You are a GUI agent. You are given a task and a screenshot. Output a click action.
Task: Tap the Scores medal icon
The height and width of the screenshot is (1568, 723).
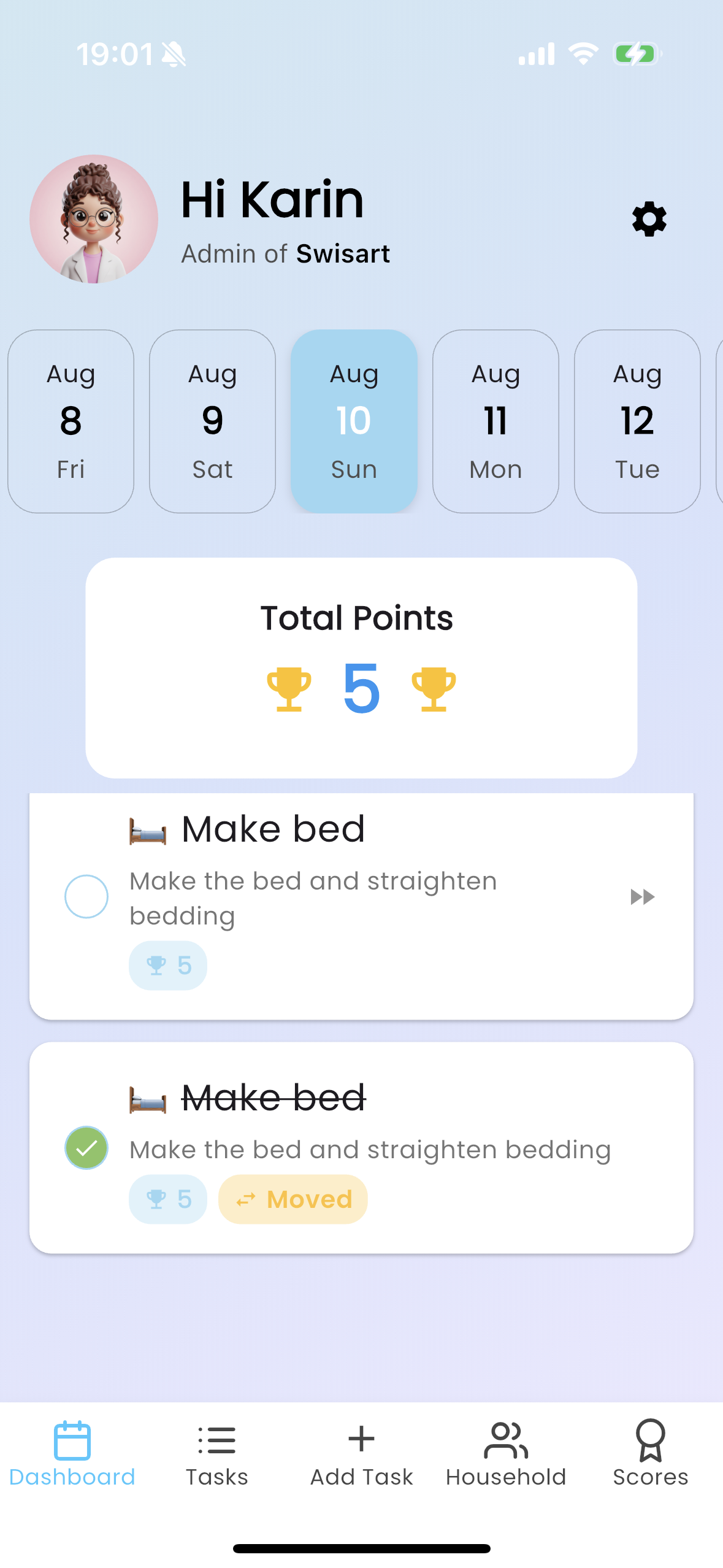650,1438
